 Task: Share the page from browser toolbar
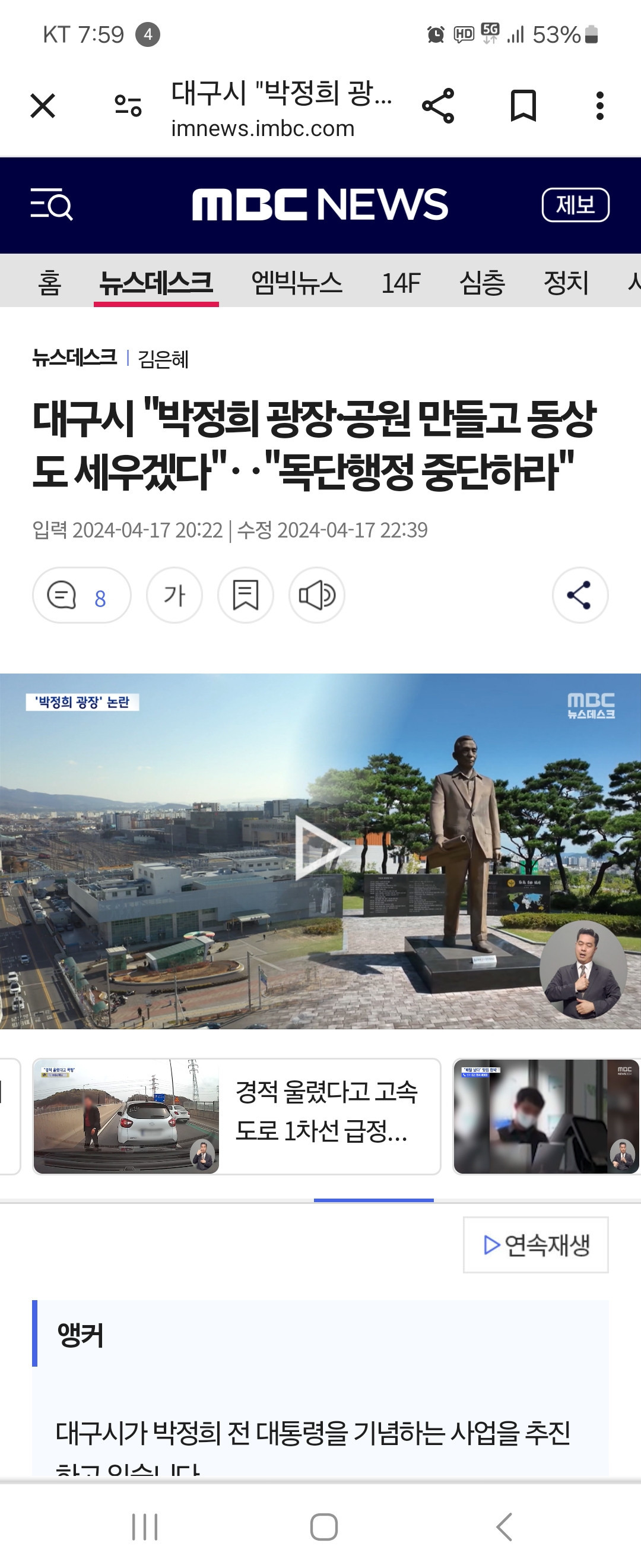(x=438, y=106)
